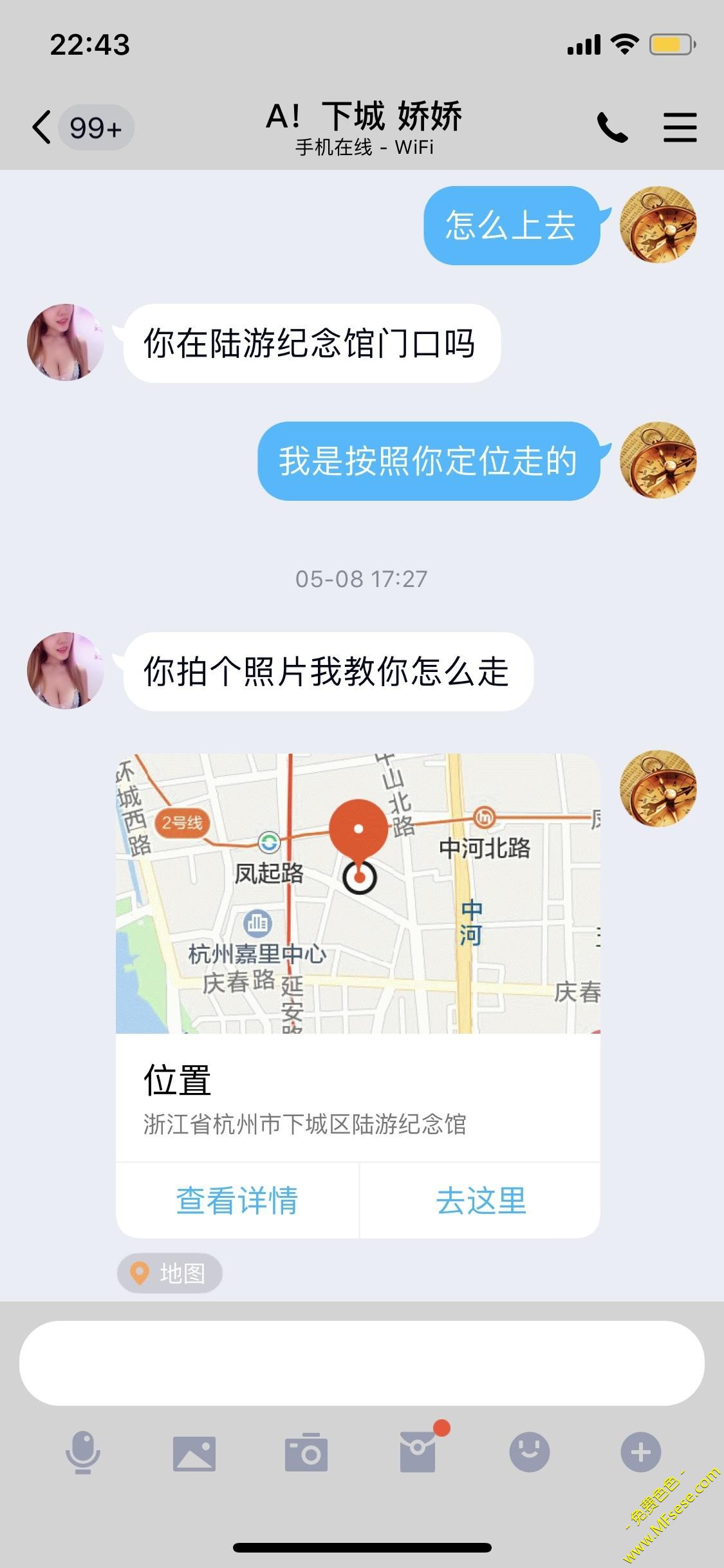Screen dimensions: 724x1568
Task: Open the photo gallery picker
Action: (x=194, y=1453)
